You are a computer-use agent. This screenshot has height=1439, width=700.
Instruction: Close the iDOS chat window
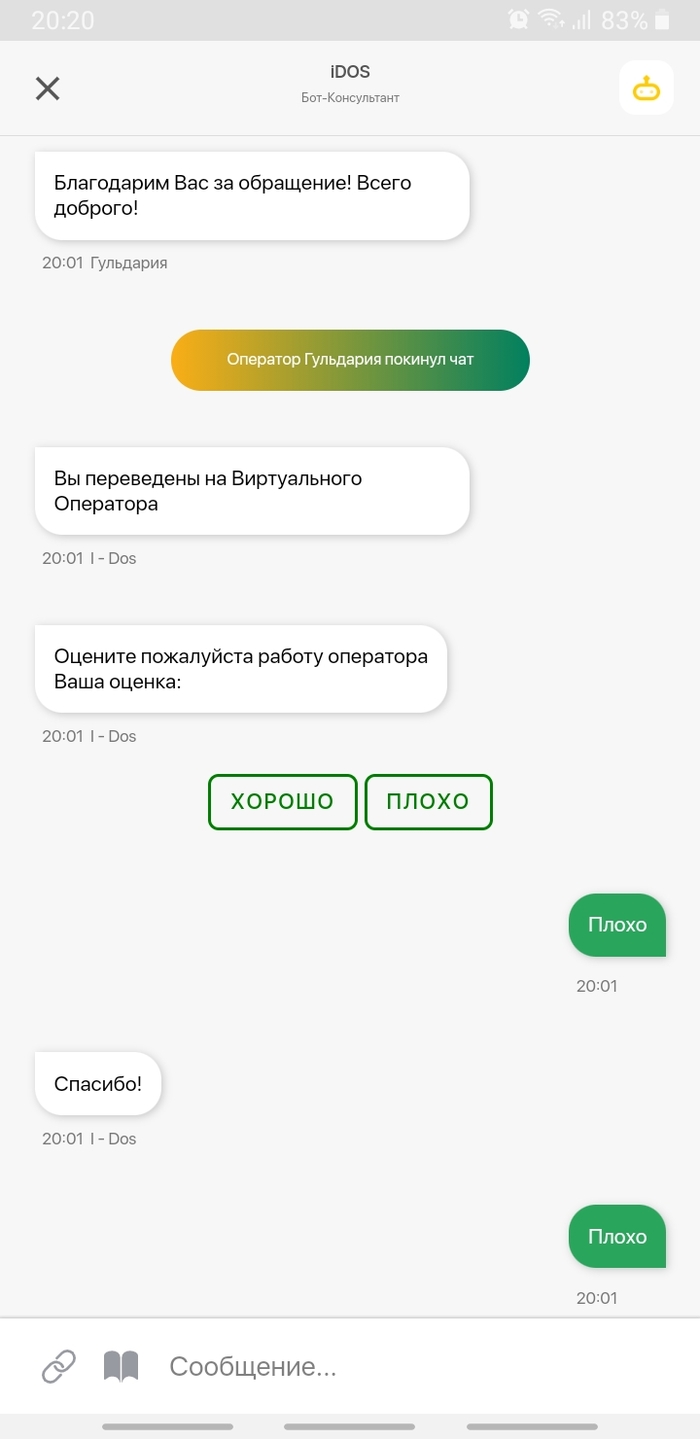(x=47, y=88)
